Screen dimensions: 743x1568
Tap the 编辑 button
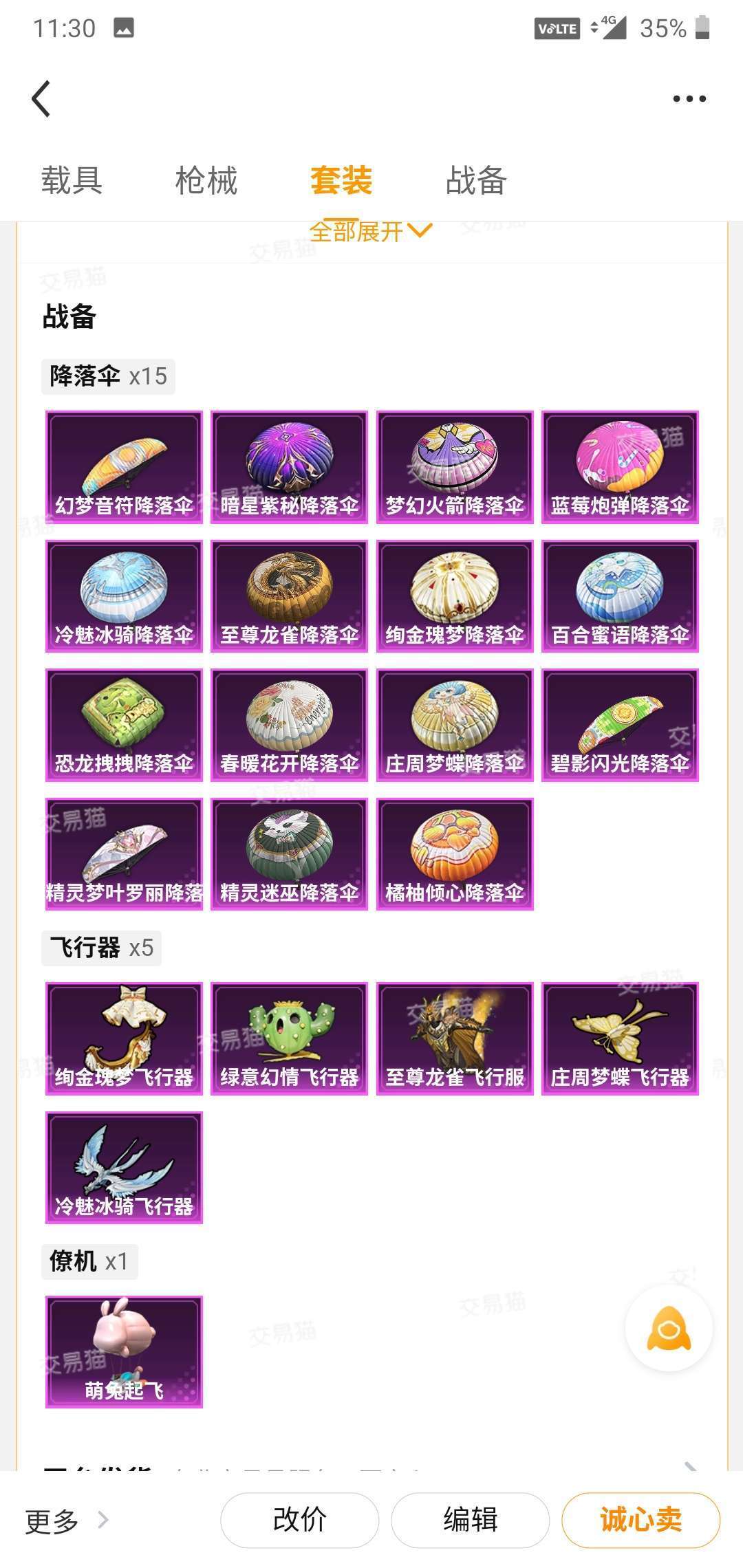[470, 1519]
